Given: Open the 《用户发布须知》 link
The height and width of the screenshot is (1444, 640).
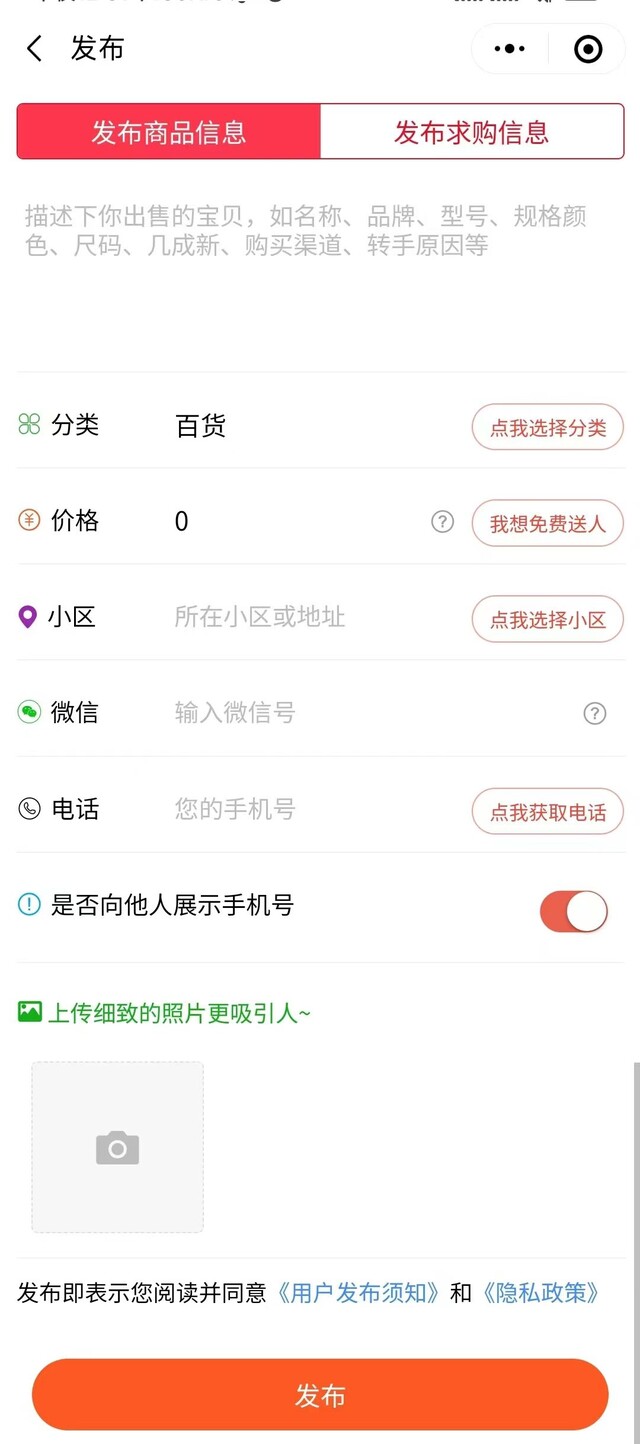Looking at the screenshot, I should pyautogui.click(x=358, y=1293).
